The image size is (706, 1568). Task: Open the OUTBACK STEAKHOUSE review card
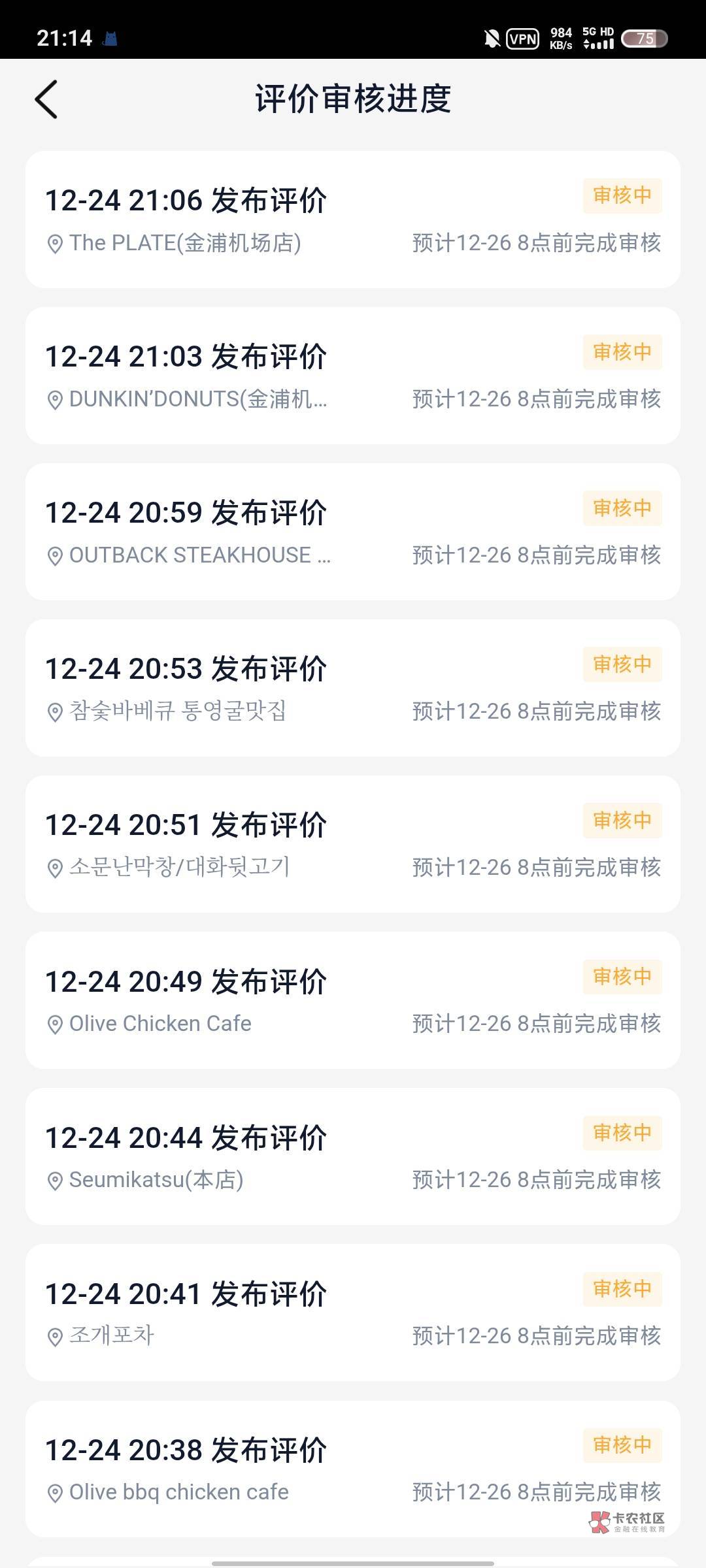click(353, 532)
